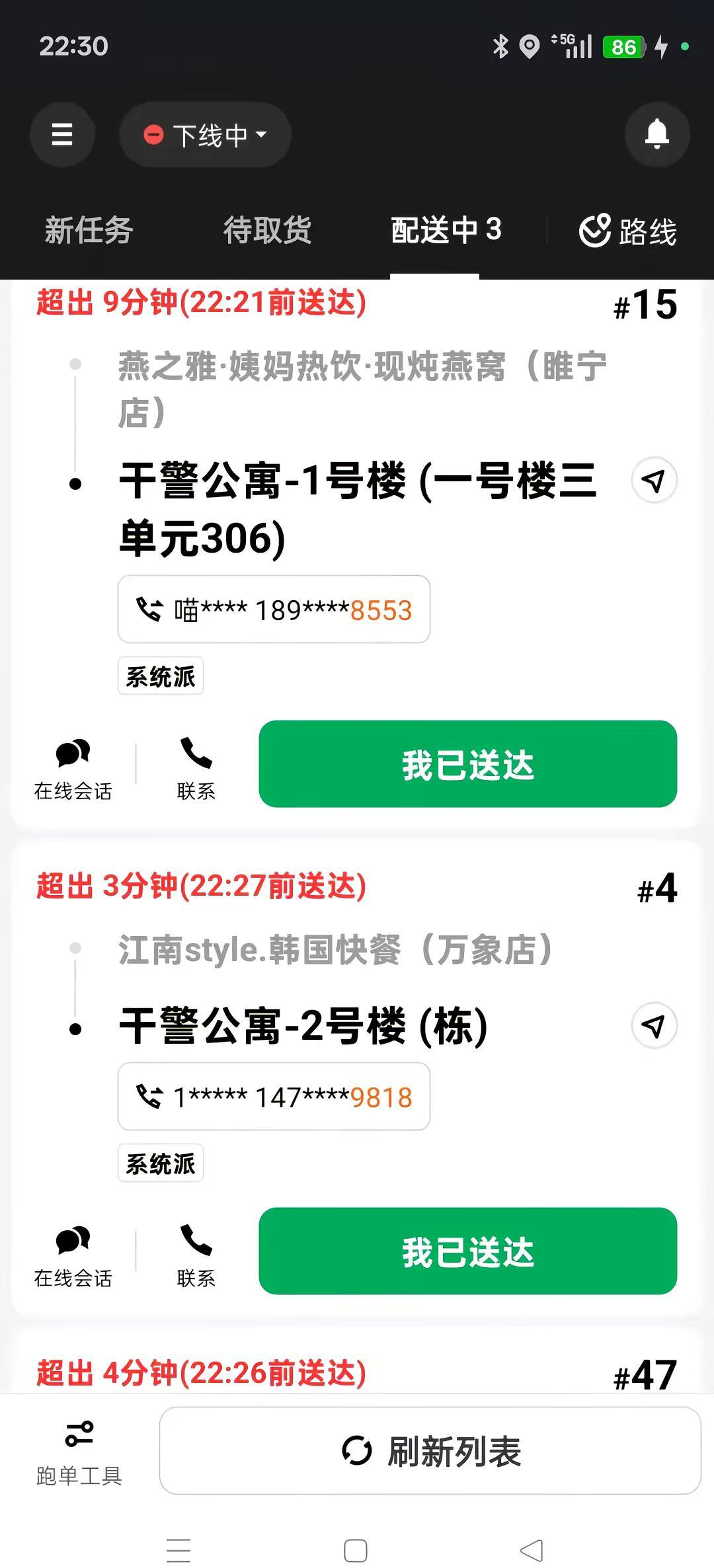Select the 配送中 3 tab
Image resolution: width=714 pixels, height=1568 pixels.
tap(446, 230)
